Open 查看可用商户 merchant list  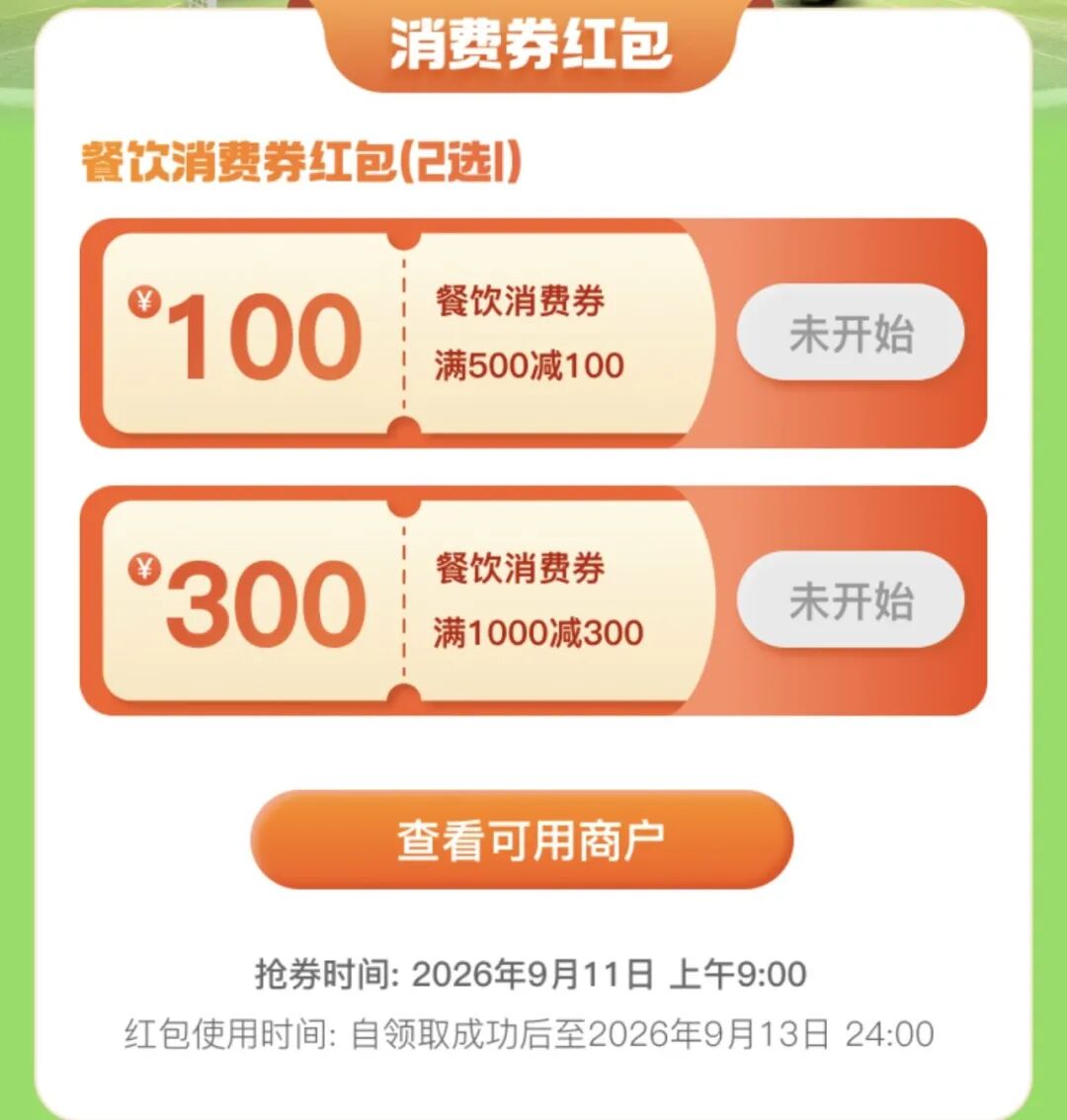[x=522, y=840]
